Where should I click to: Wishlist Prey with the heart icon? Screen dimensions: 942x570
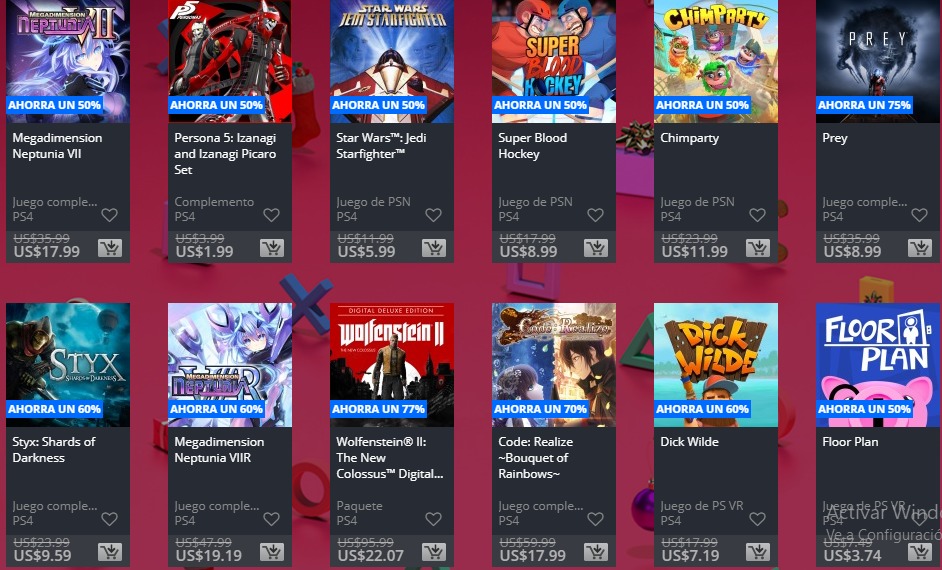[x=919, y=215]
